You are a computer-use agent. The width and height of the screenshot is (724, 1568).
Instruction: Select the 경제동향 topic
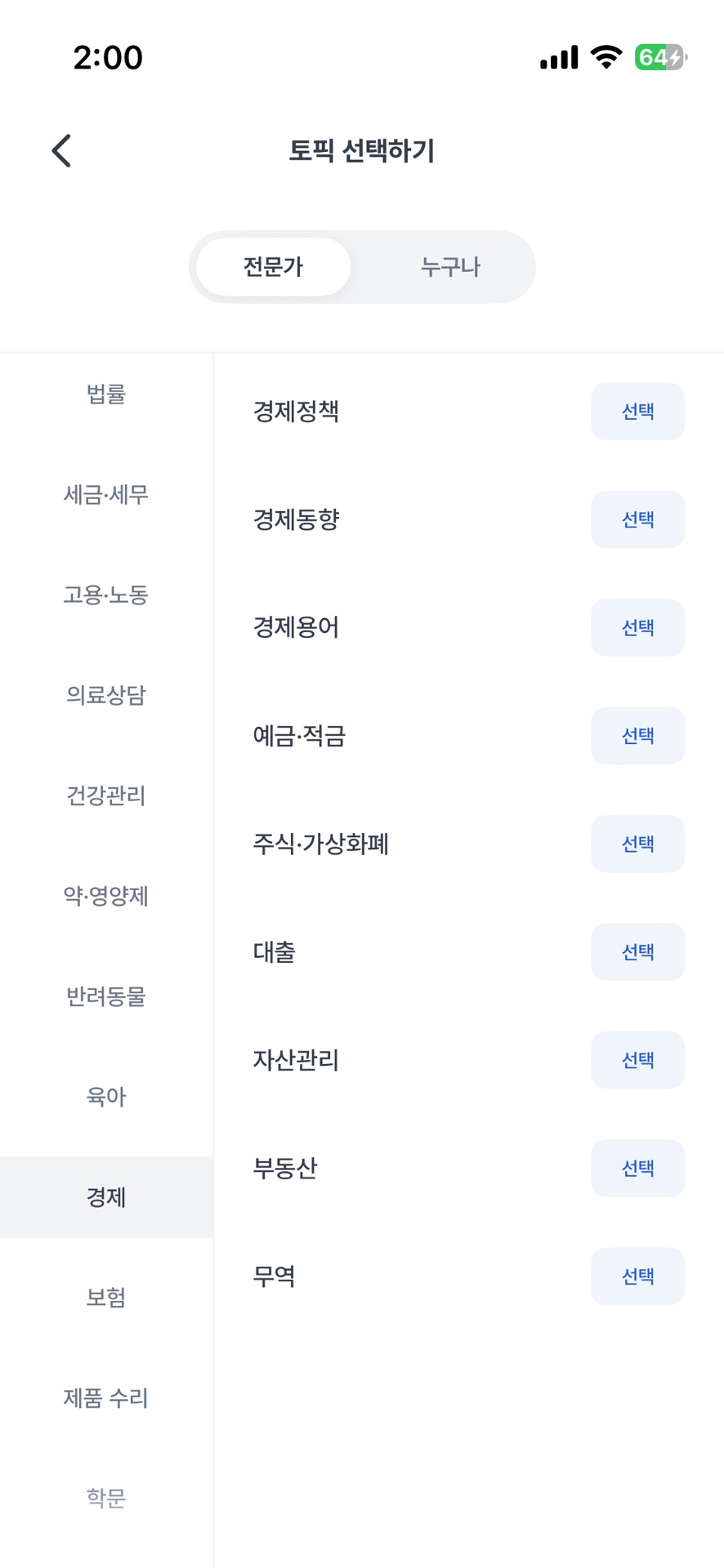click(637, 519)
